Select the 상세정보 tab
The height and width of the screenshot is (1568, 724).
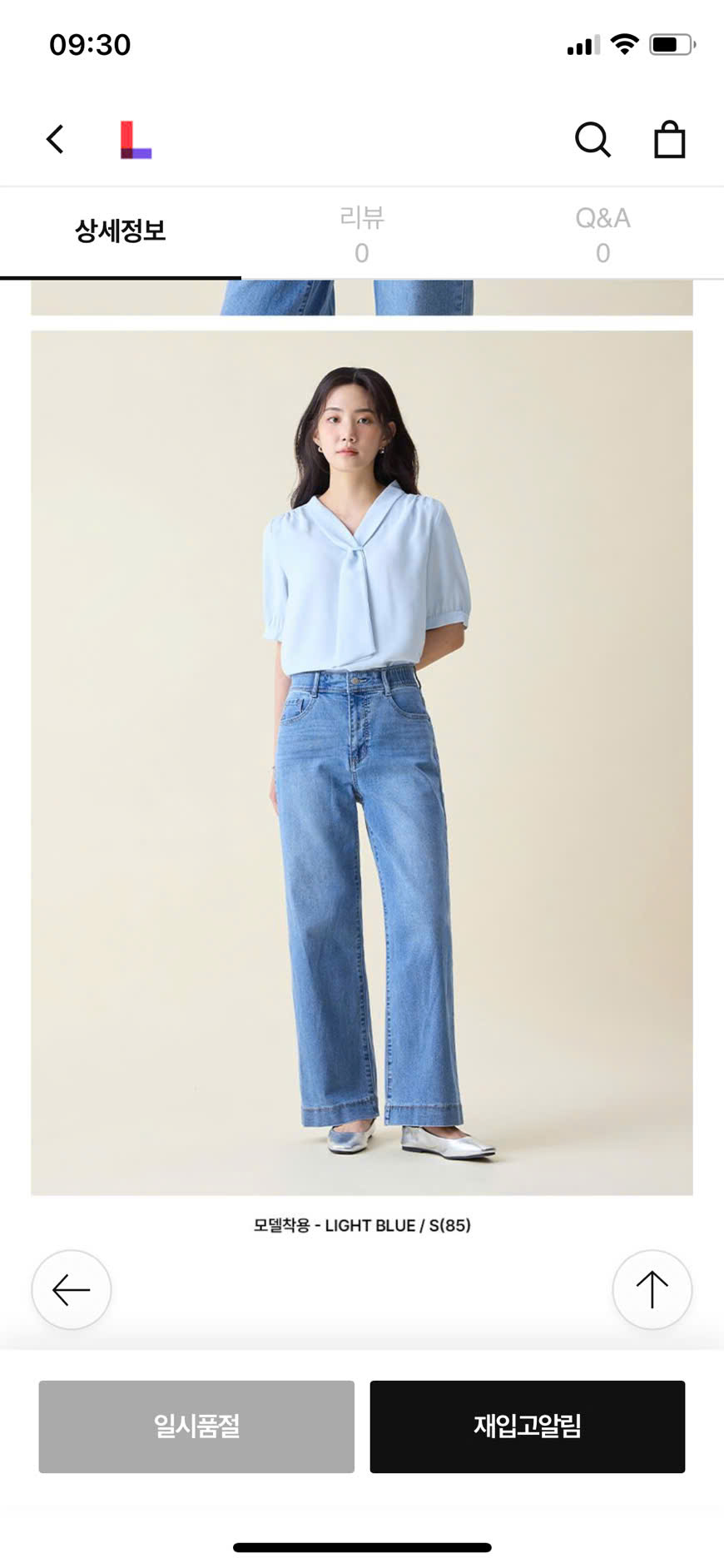click(x=121, y=231)
